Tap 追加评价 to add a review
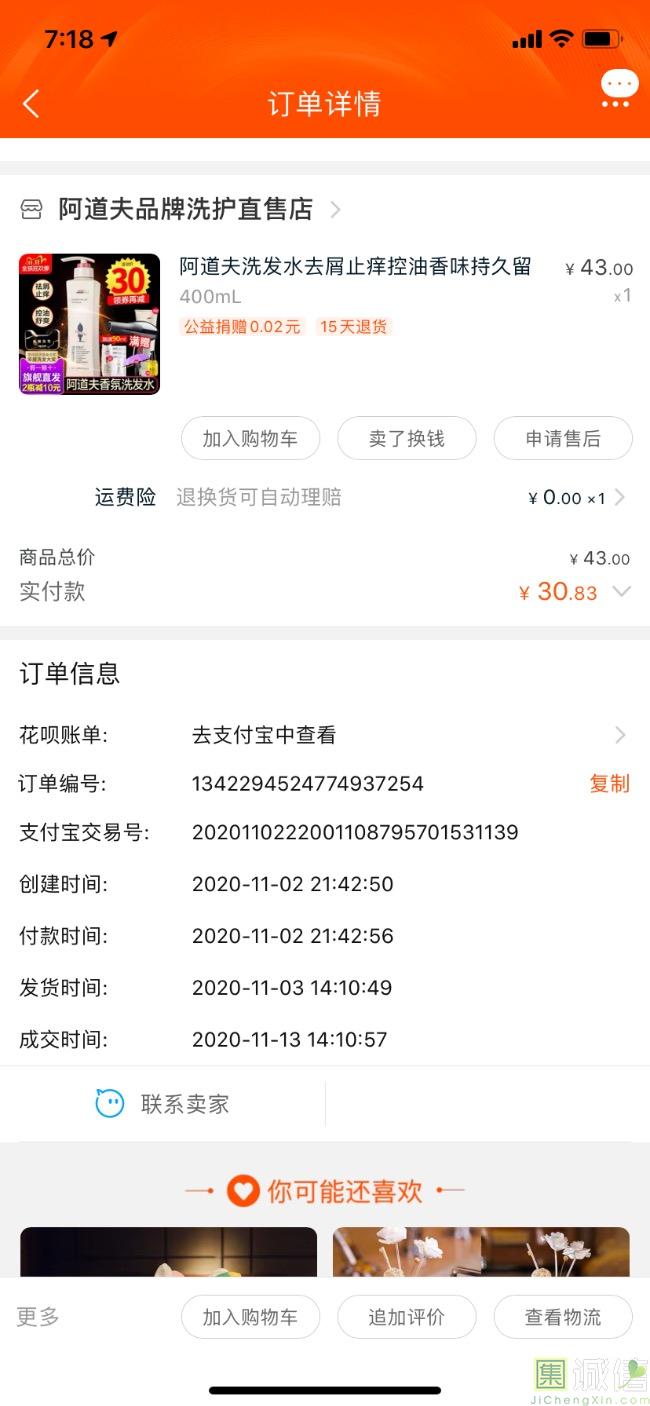The image size is (650, 1406). tap(406, 1317)
